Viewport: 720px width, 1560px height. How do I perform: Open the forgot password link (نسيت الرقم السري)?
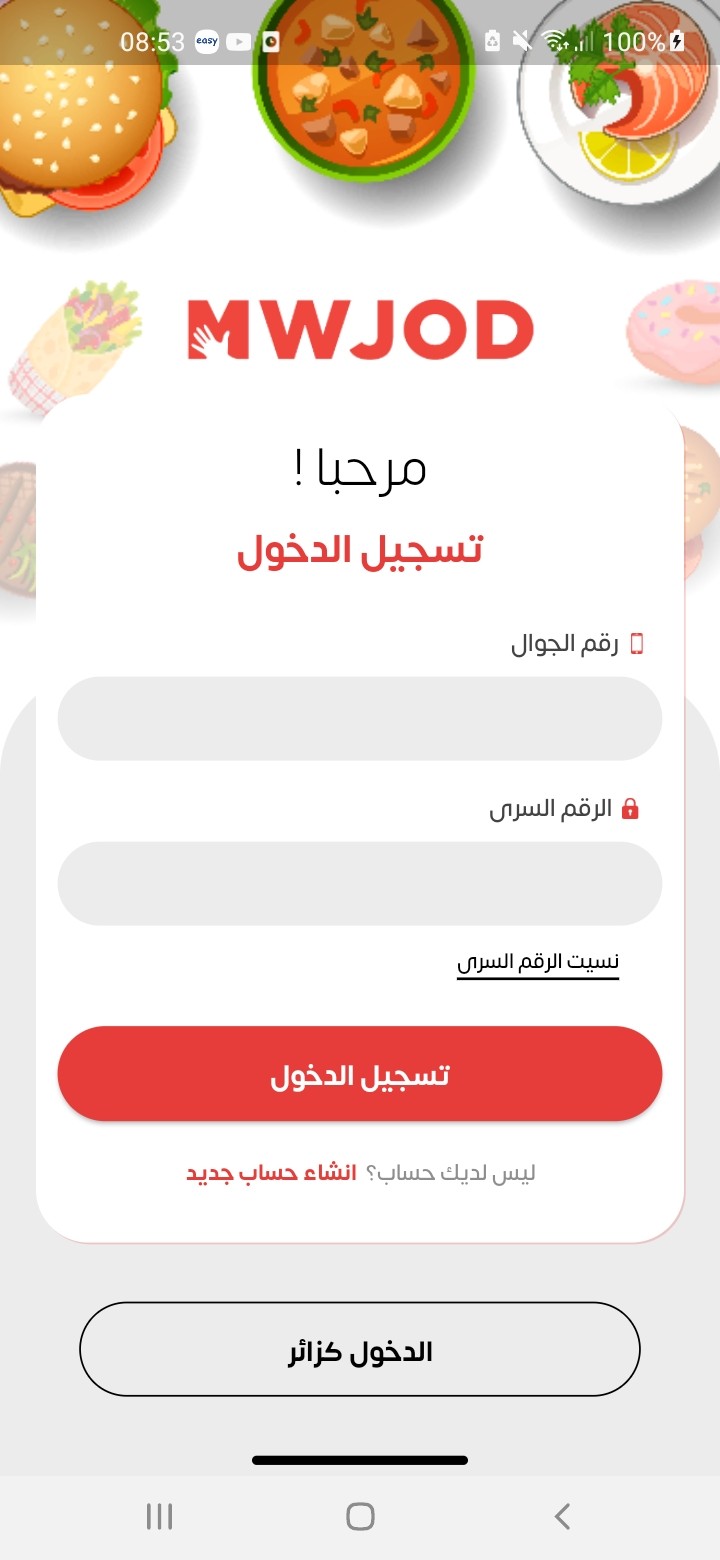point(538,962)
